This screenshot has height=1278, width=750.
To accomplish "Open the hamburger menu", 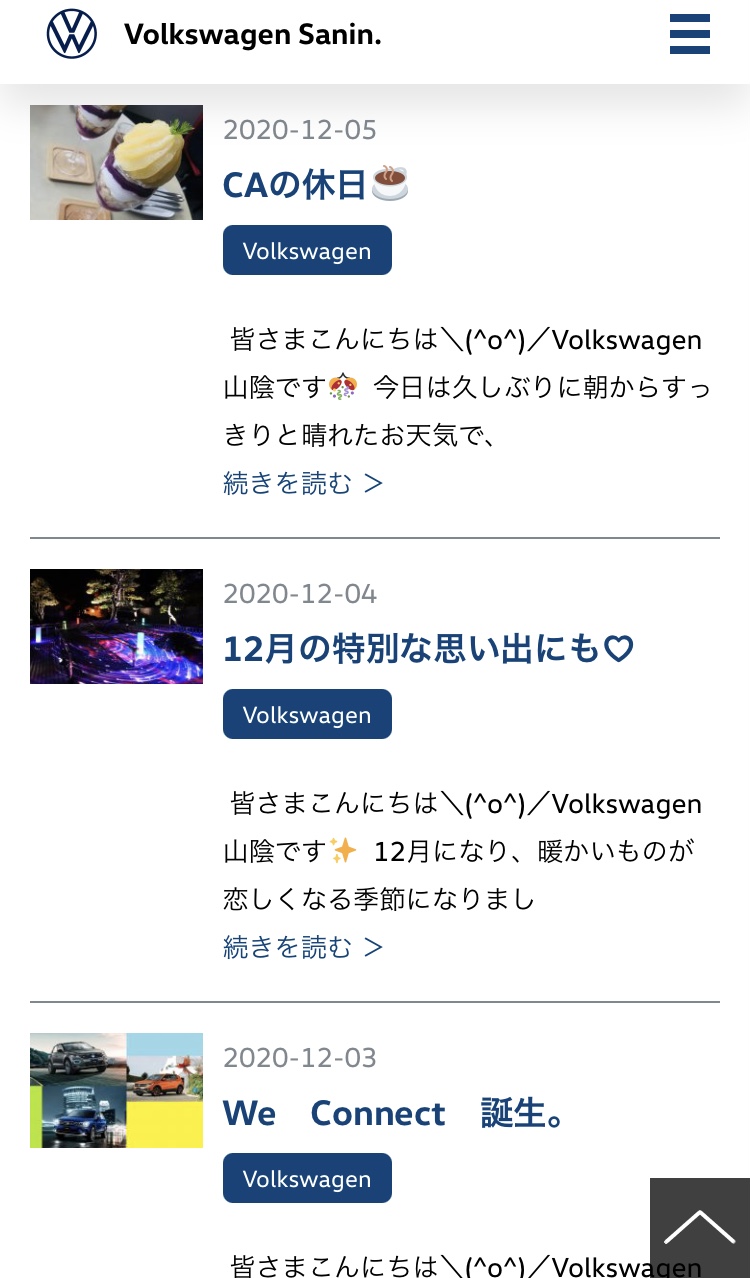I will [689, 34].
